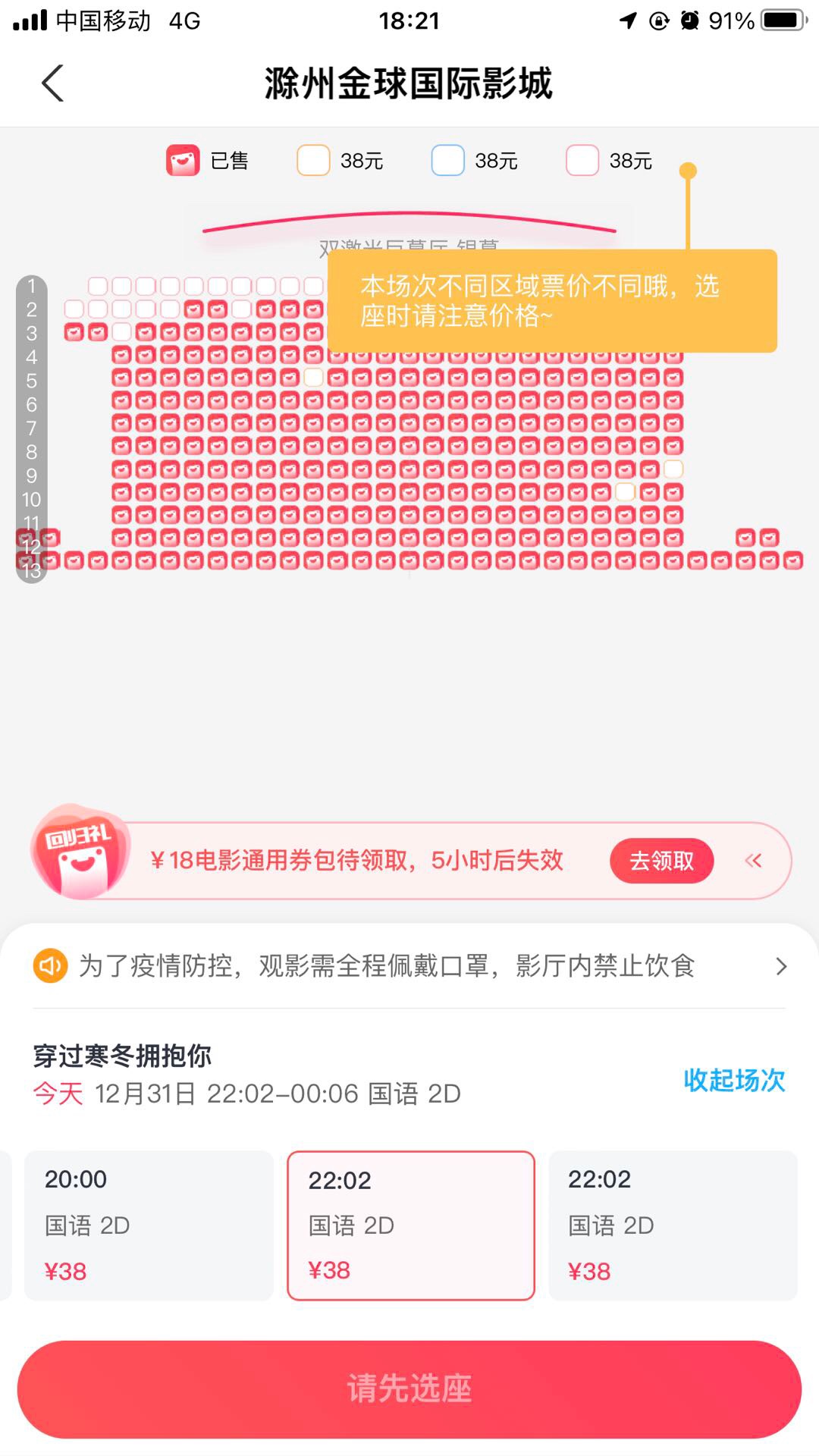Image resolution: width=819 pixels, height=1456 pixels.
Task: Go back from the seat selection page
Action: coord(52,83)
